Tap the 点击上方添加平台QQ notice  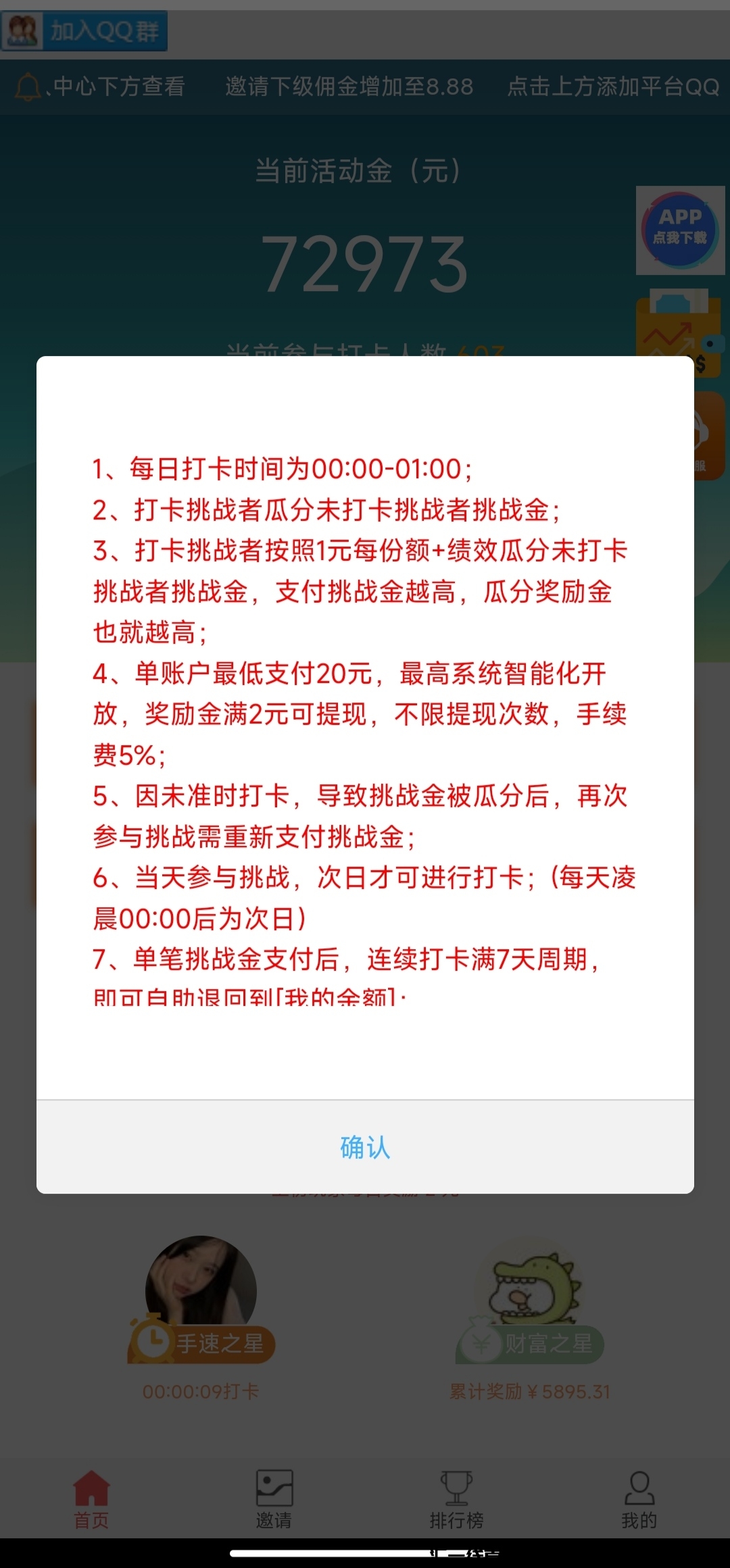(x=612, y=88)
